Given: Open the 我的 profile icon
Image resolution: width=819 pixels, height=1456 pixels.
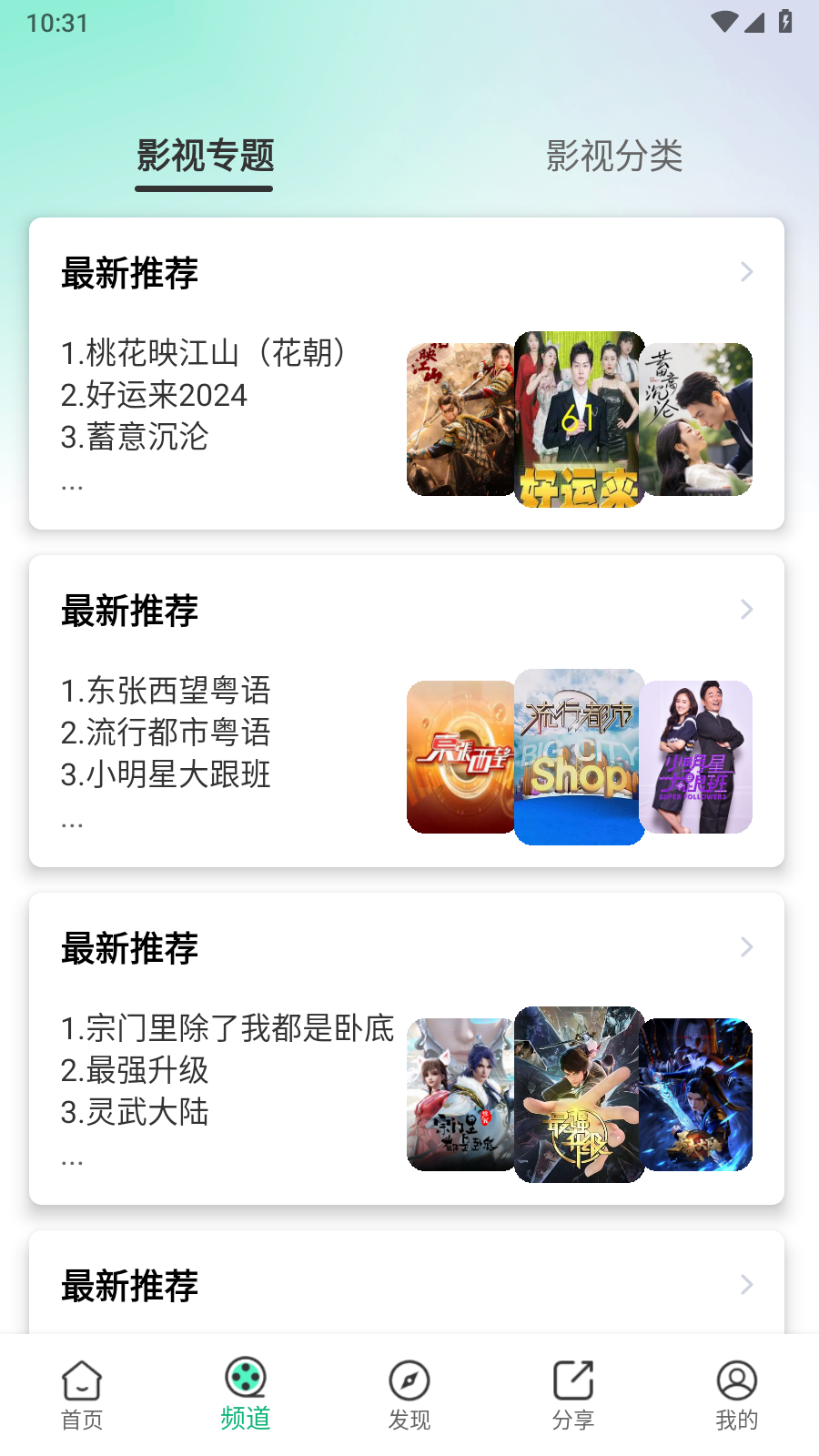Looking at the screenshot, I should coord(736,1381).
